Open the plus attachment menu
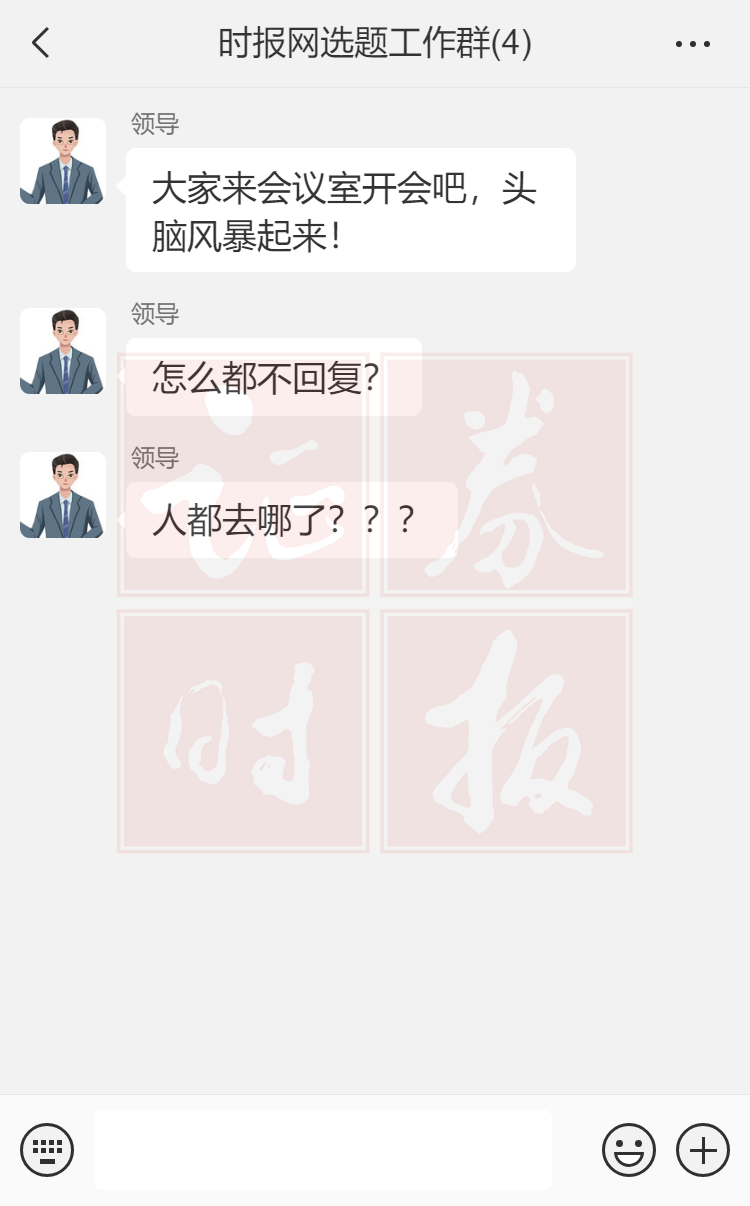Screen dimensions: 750x1206 703,1150
